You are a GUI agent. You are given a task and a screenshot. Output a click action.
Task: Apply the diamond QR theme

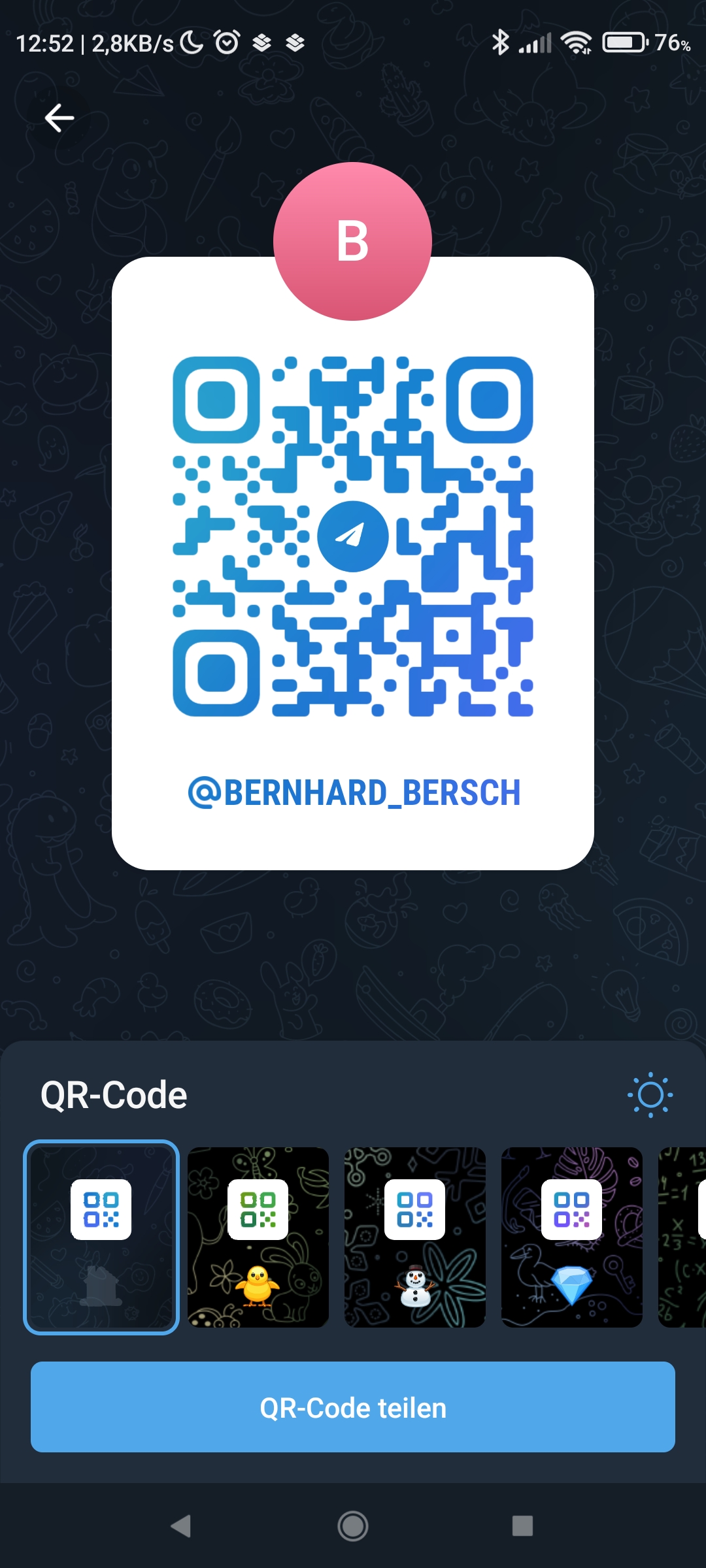[572, 1237]
